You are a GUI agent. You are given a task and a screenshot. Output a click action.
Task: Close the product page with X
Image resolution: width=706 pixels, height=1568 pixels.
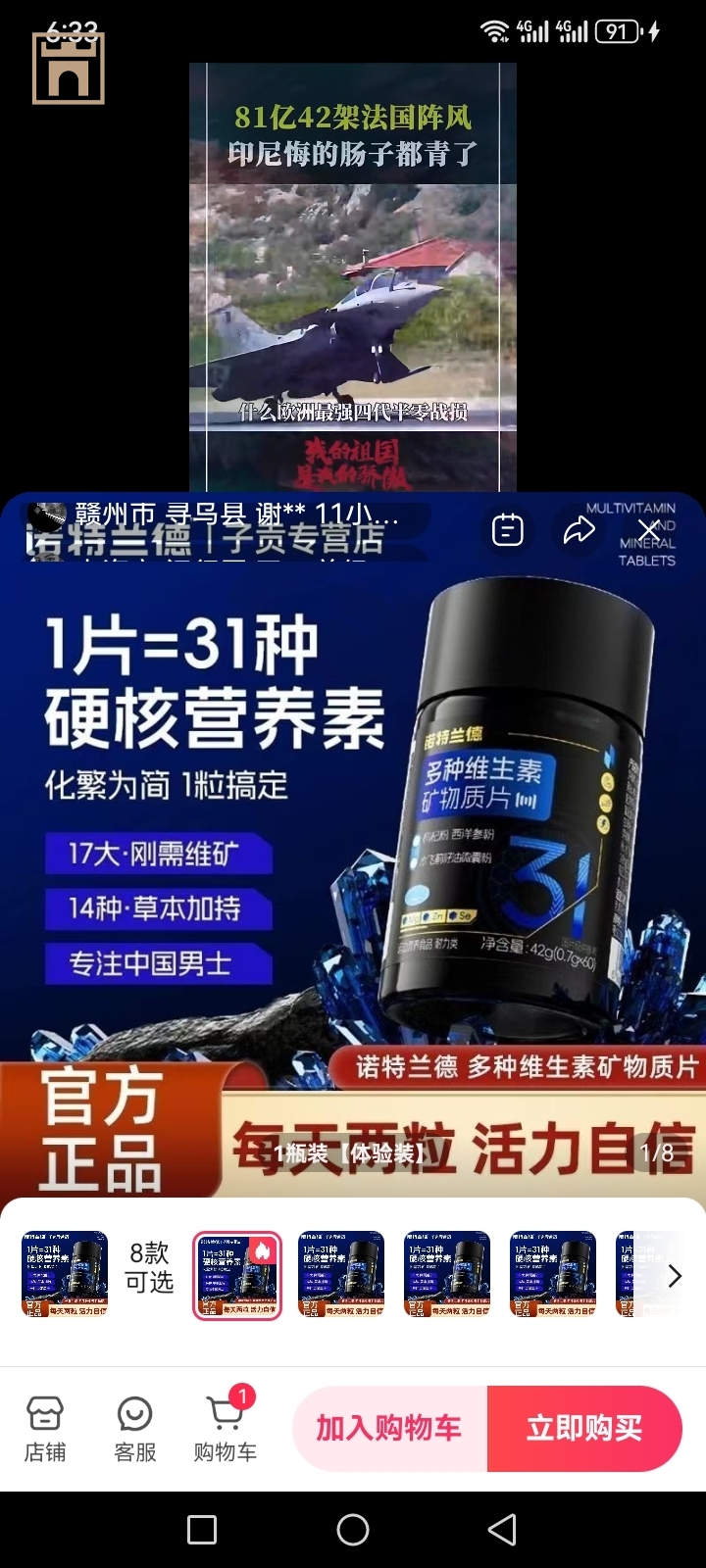click(649, 531)
